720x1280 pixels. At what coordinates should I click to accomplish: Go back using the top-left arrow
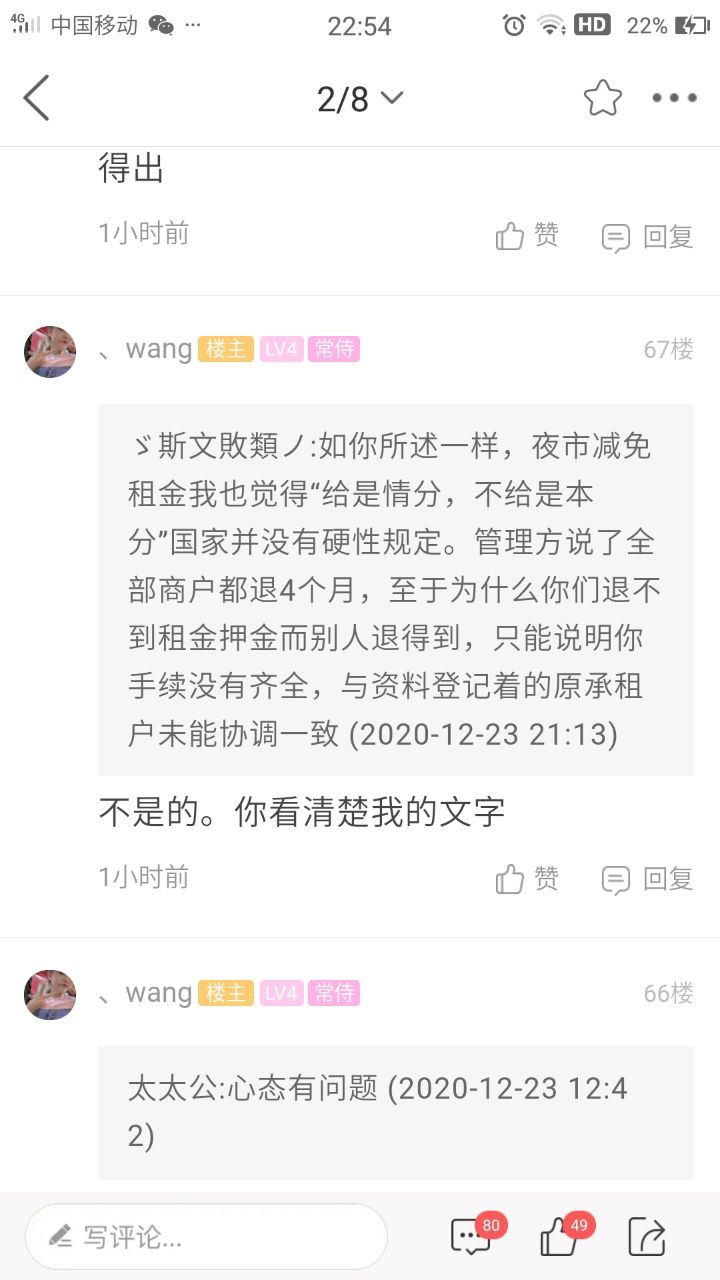pos(37,98)
